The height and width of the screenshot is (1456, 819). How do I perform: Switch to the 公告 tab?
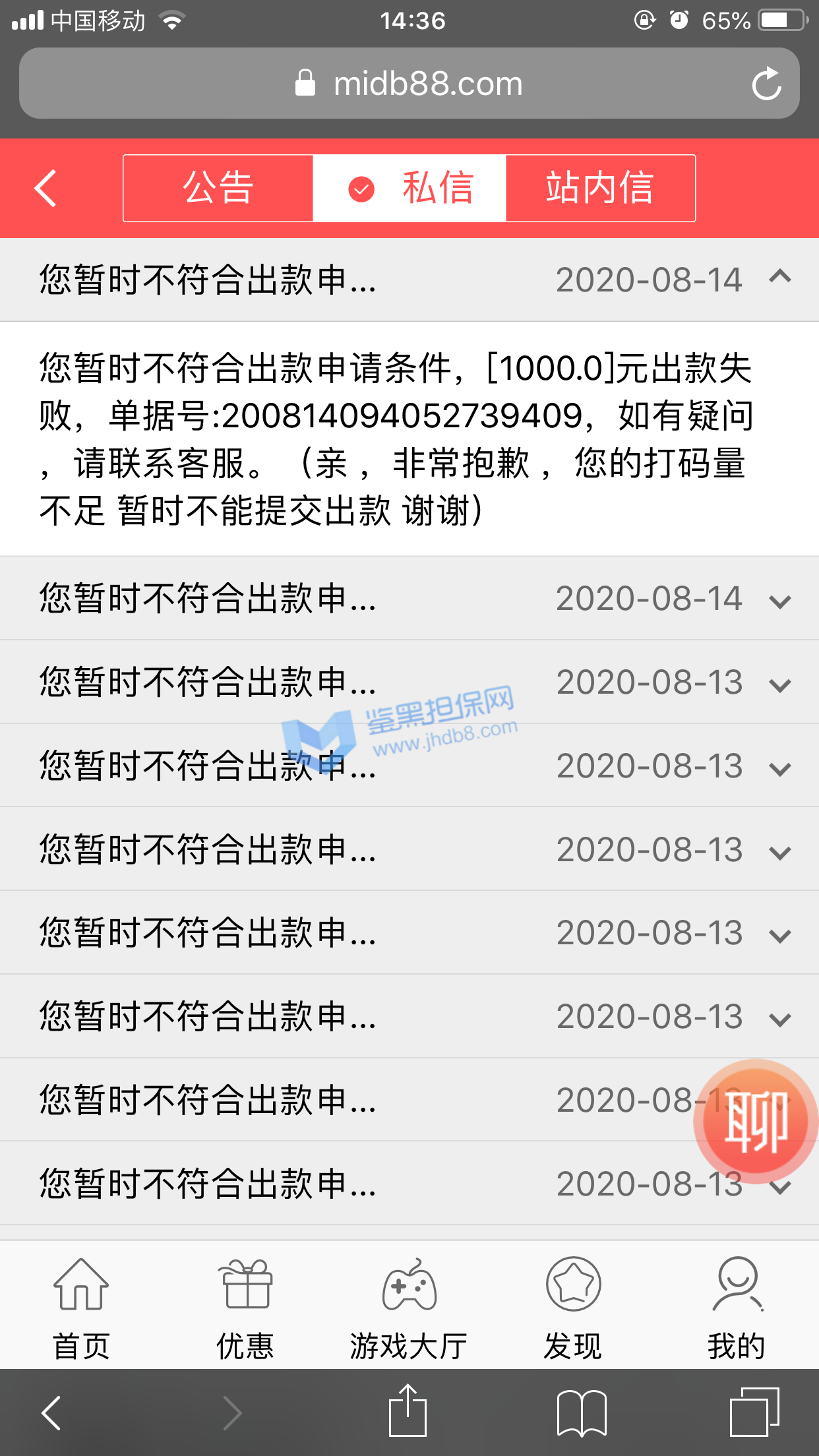pos(218,189)
